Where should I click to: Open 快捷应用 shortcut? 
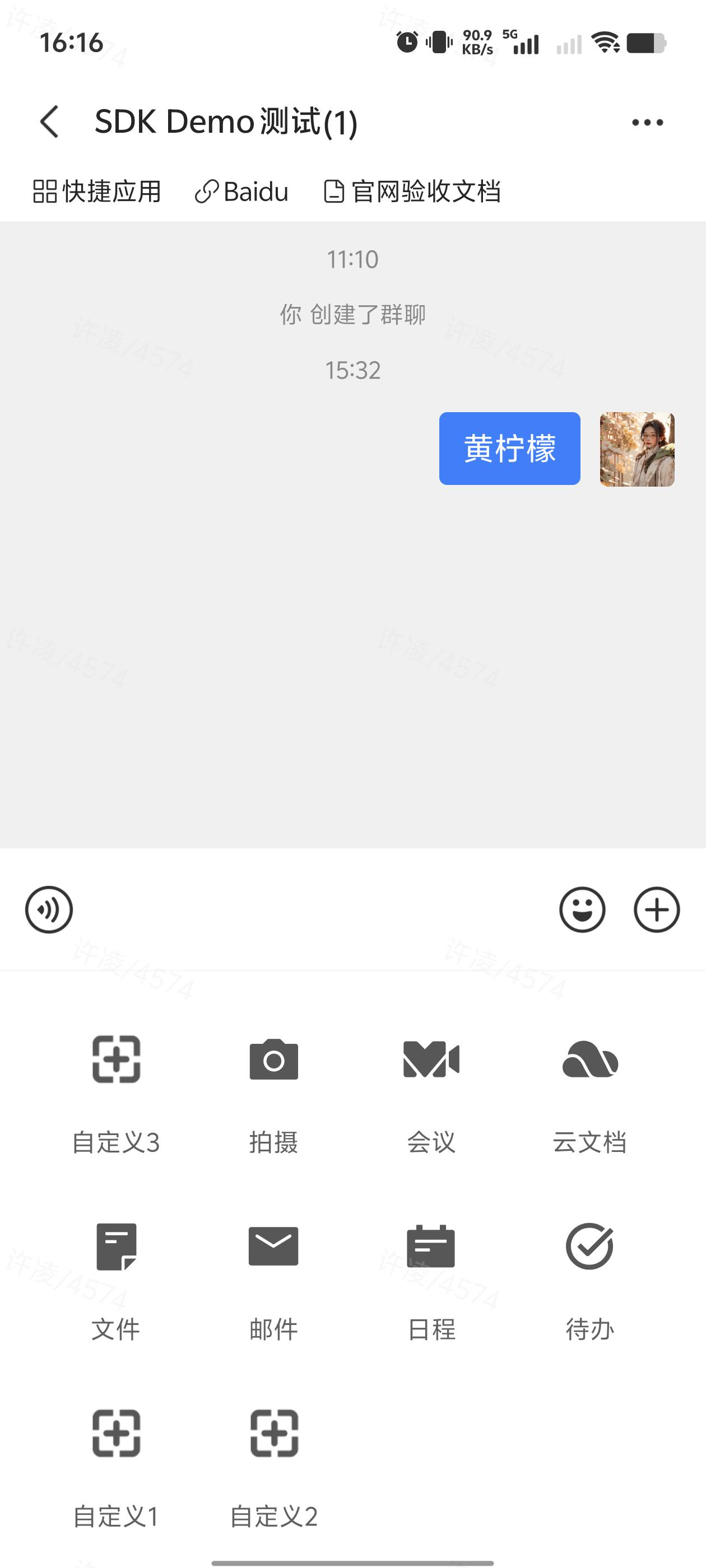[97, 192]
